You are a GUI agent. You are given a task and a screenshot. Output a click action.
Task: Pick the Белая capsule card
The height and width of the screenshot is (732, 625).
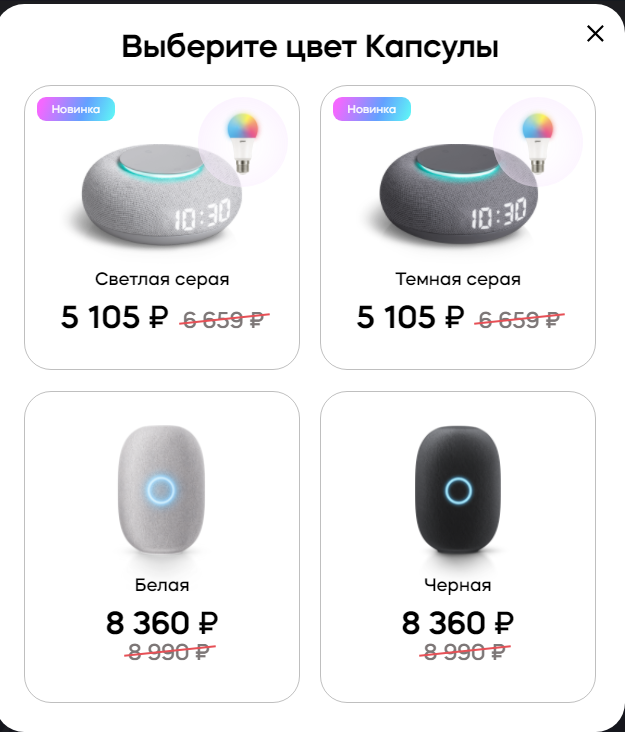point(162,546)
